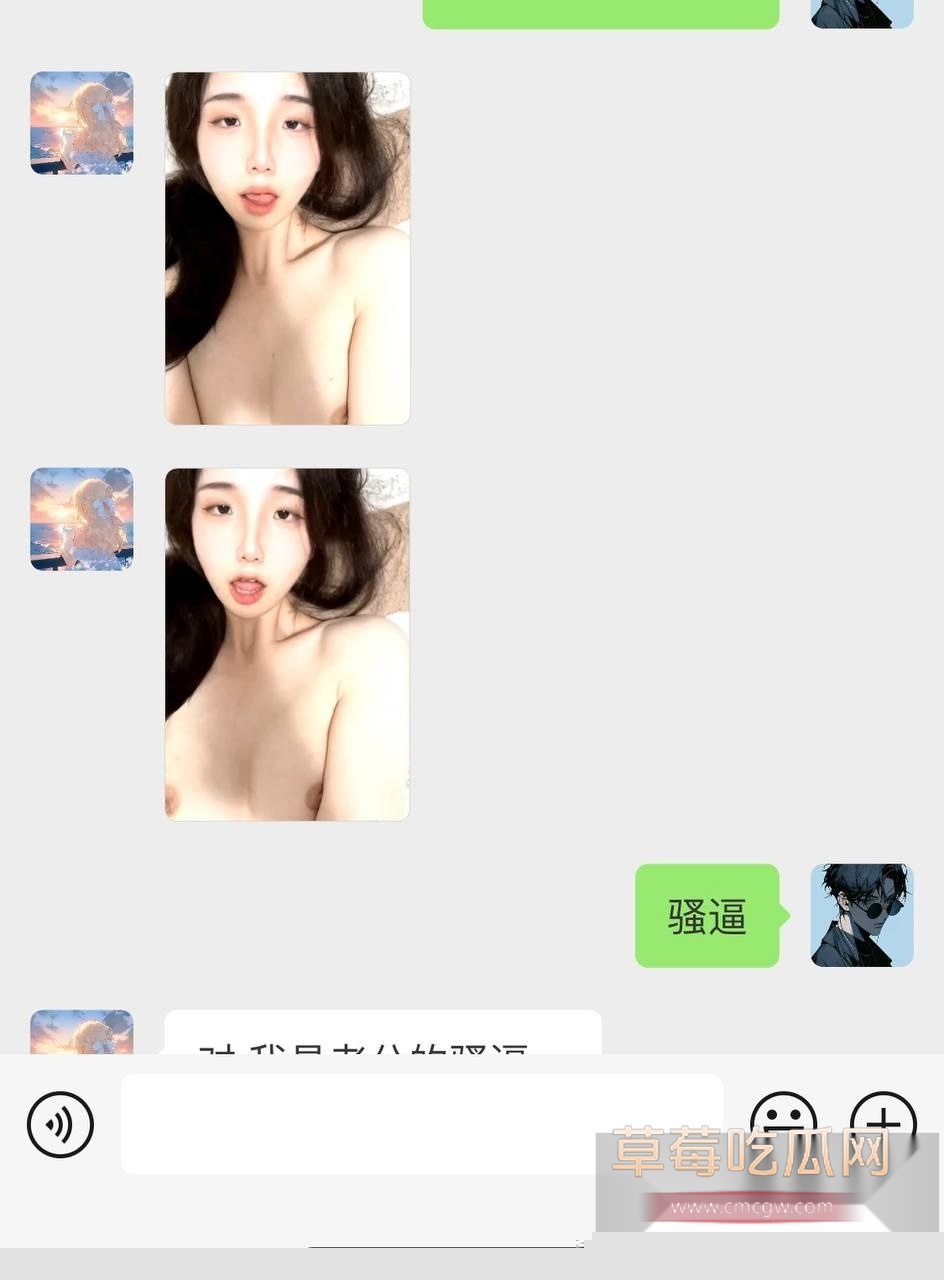The width and height of the screenshot is (944, 1280).
Task: Open the second photo message
Action: pyautogui.click(x=286, y=645)
